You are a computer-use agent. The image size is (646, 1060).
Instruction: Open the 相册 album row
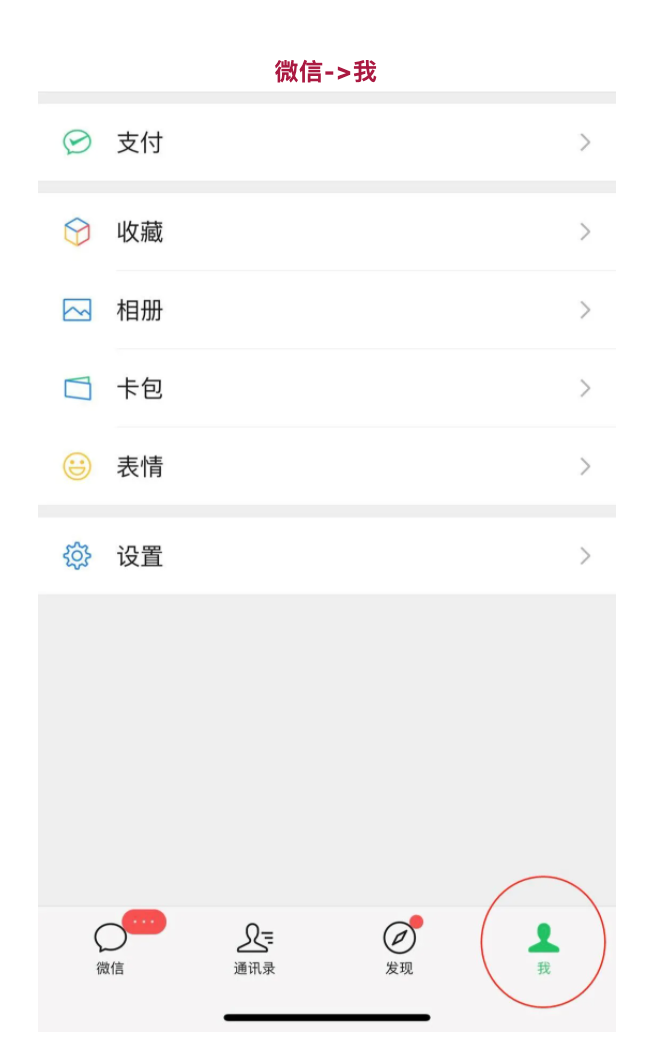point(326,310)
